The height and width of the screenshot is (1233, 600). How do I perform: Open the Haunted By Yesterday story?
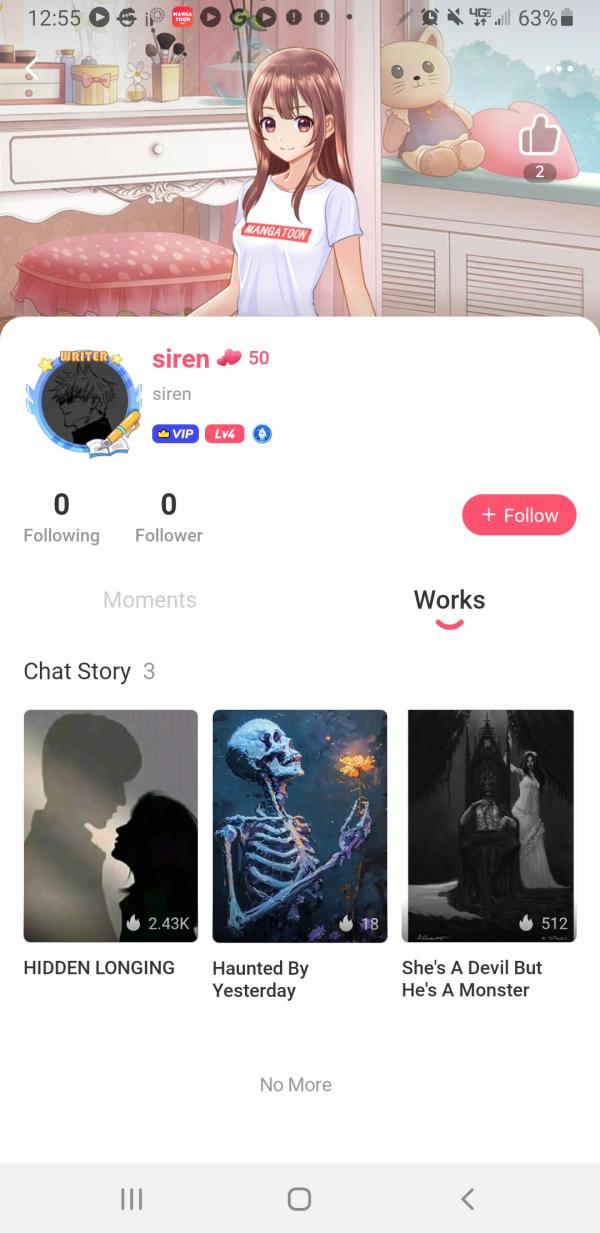pyautogui.click(x=300, y=826)
